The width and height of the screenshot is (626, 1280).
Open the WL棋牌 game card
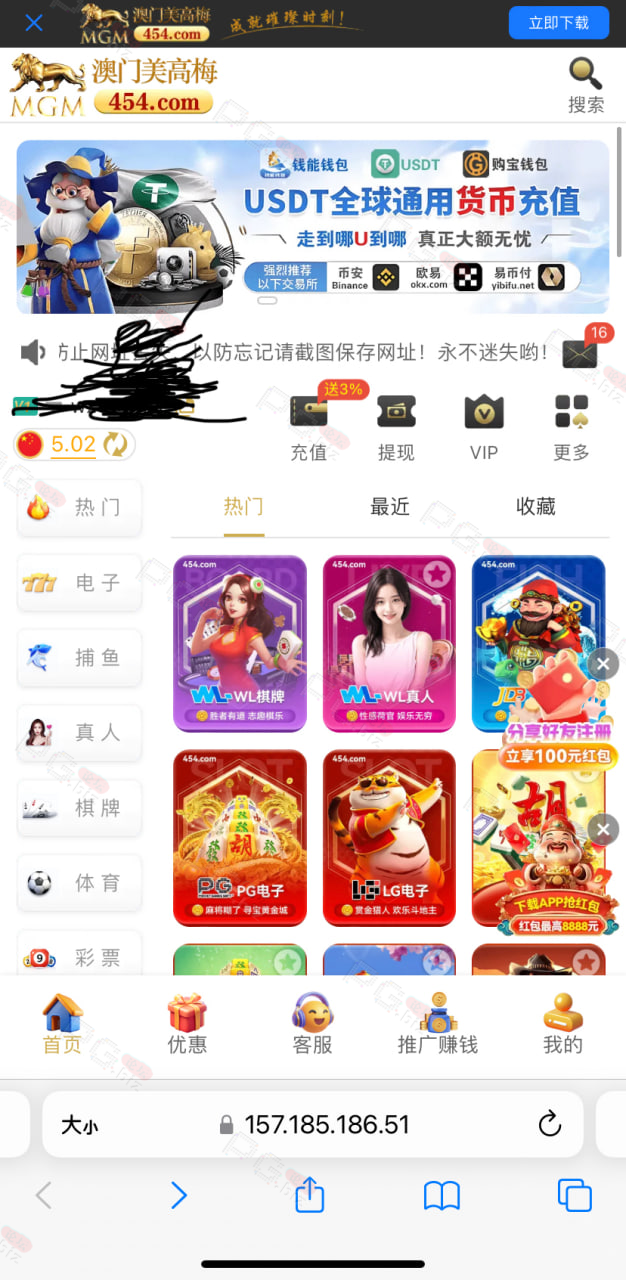point(240,643)
